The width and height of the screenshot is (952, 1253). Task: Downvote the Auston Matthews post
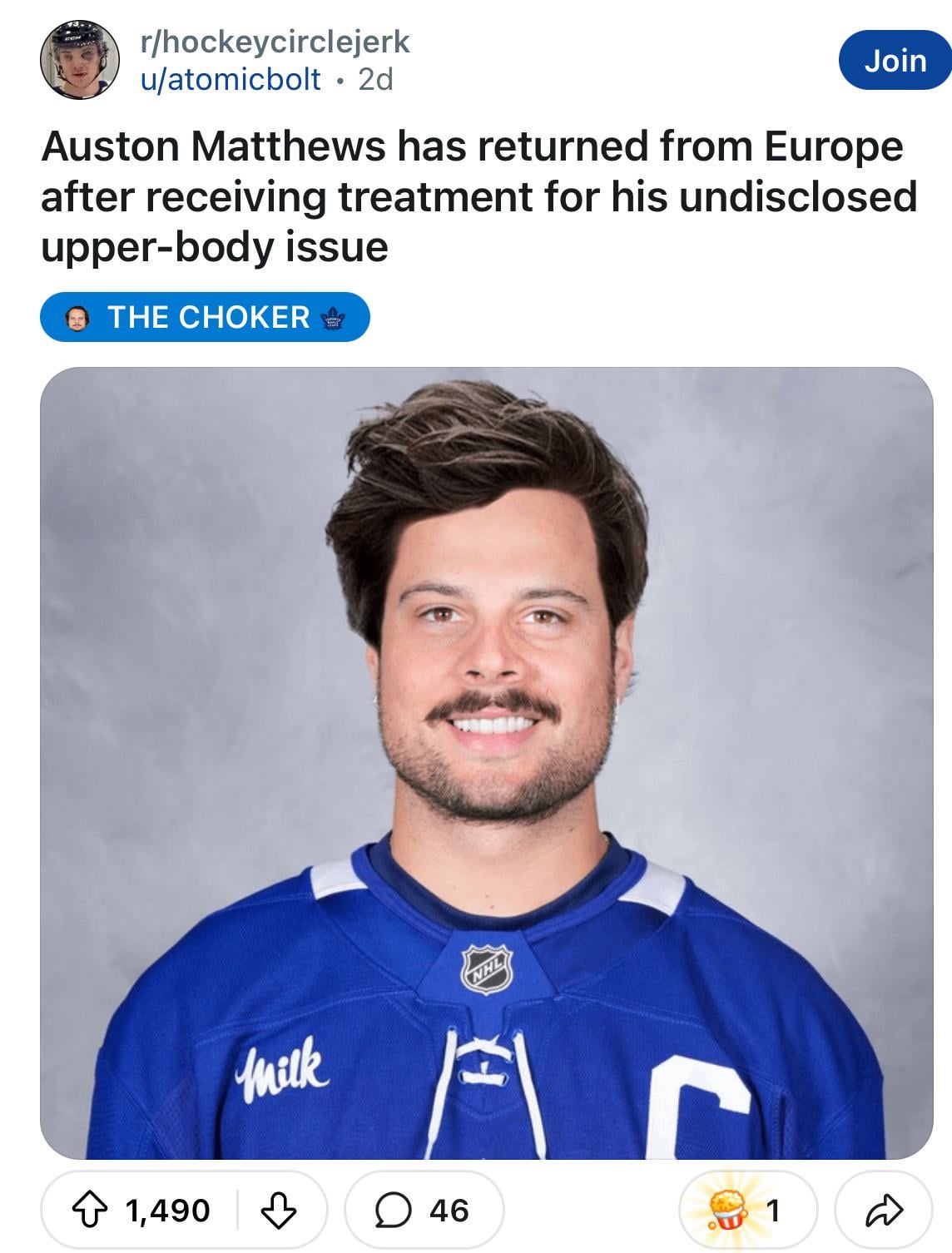(279, 1210)
